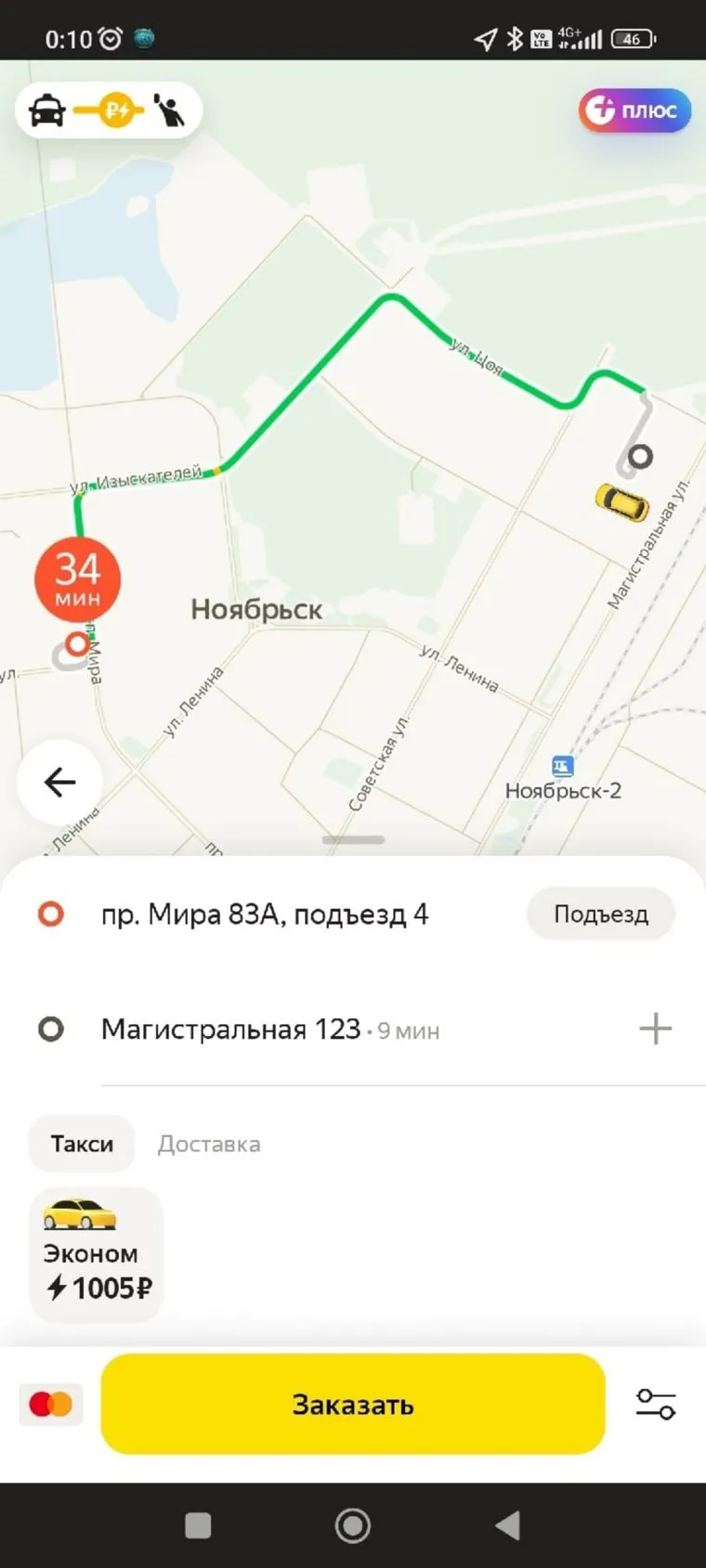This screenshot has height=1568, width=706.
Task: Add a stop with the plus icon
Action: 655,1029
